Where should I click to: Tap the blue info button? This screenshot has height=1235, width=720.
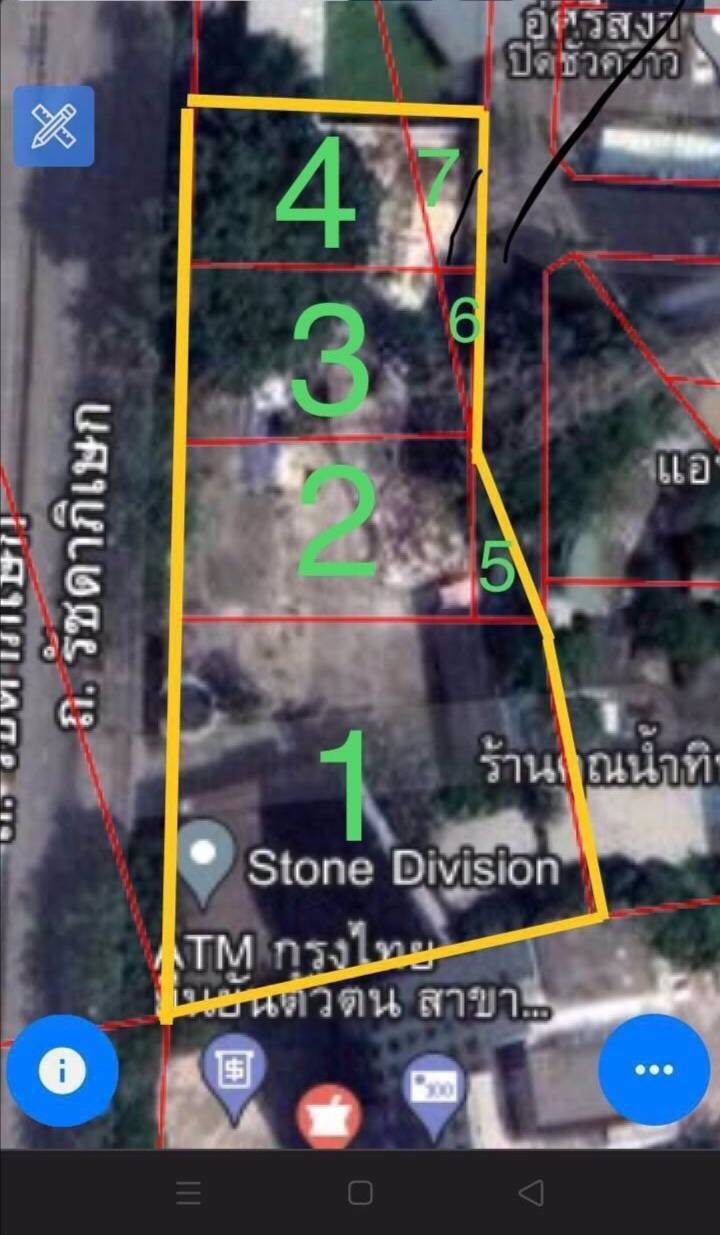click(61, 1071)
